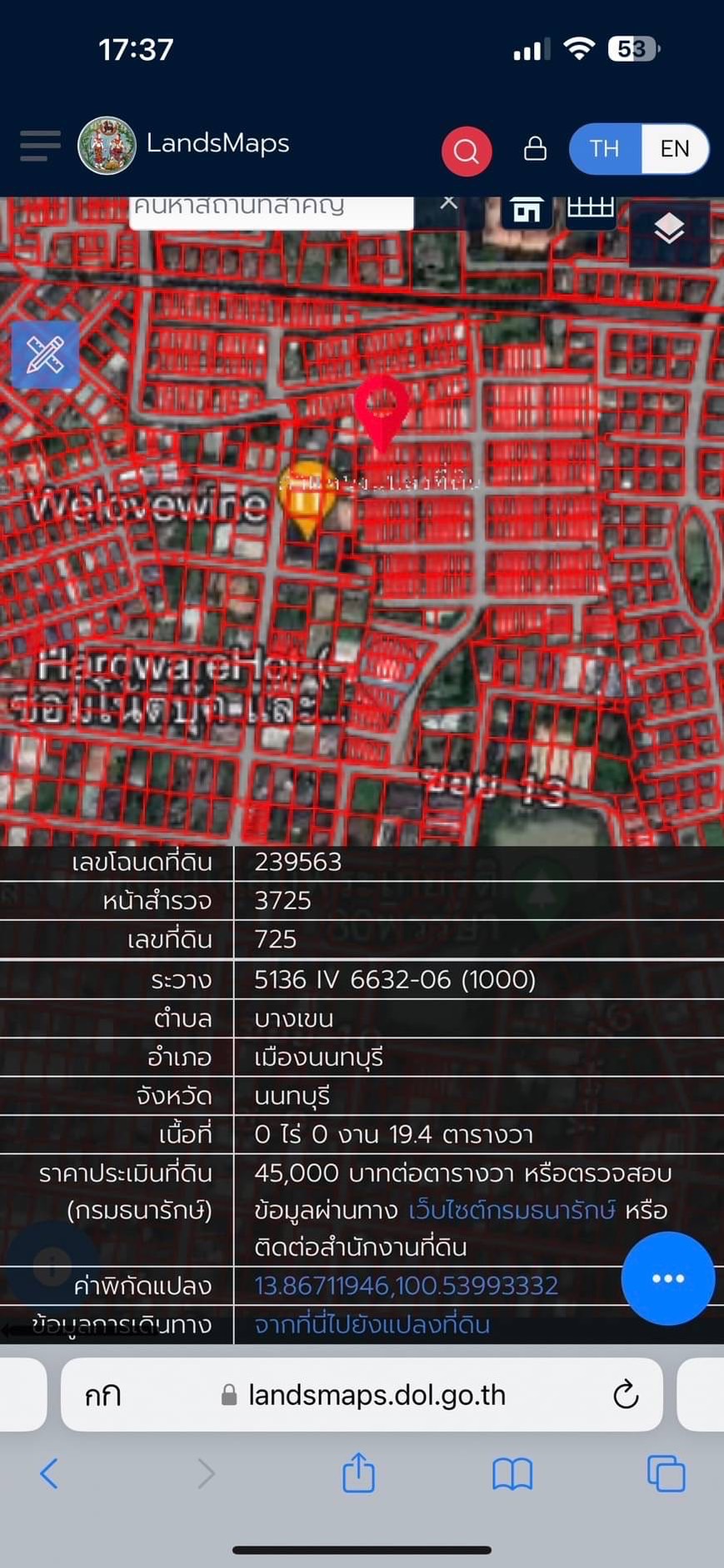The height and width of the screenshot is (1568, 724).
Task: Open the Treasury Department website link
Action: pyautogui.click(x=512, y=1210)
